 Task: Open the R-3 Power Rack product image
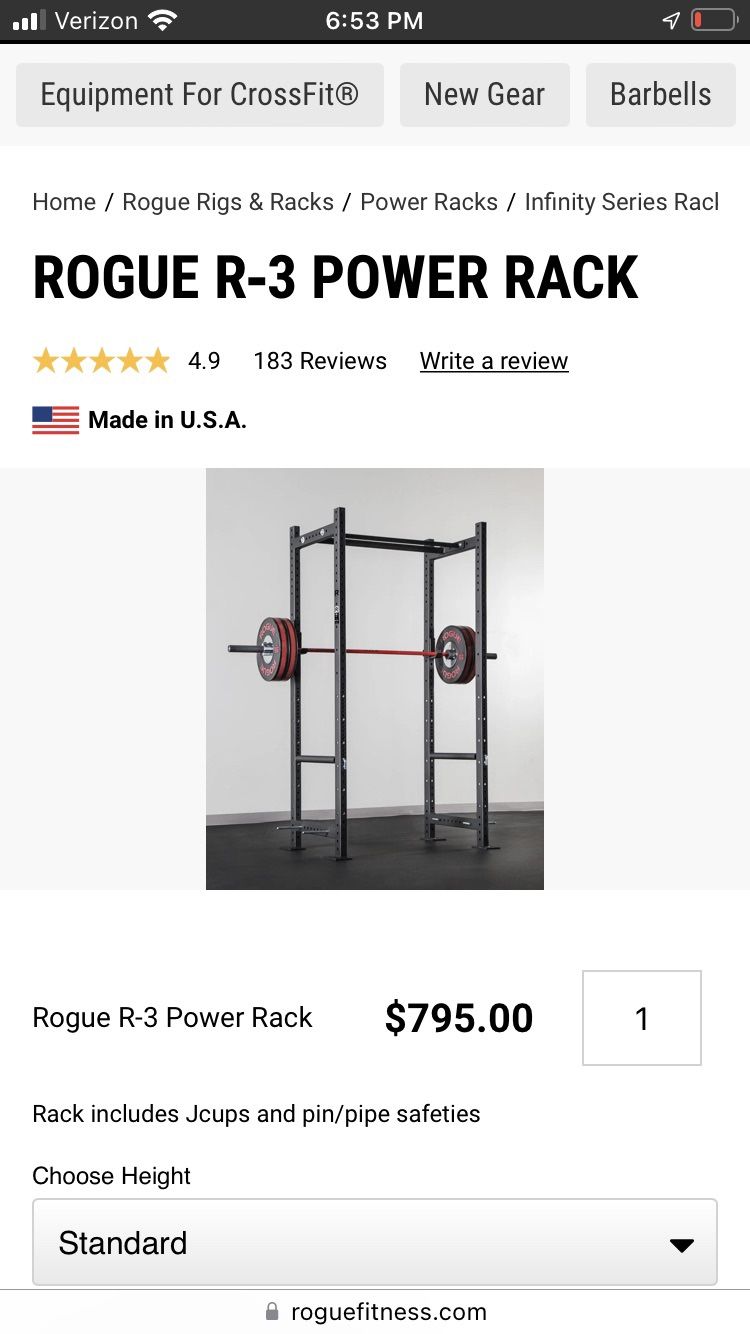click(375, 679)
